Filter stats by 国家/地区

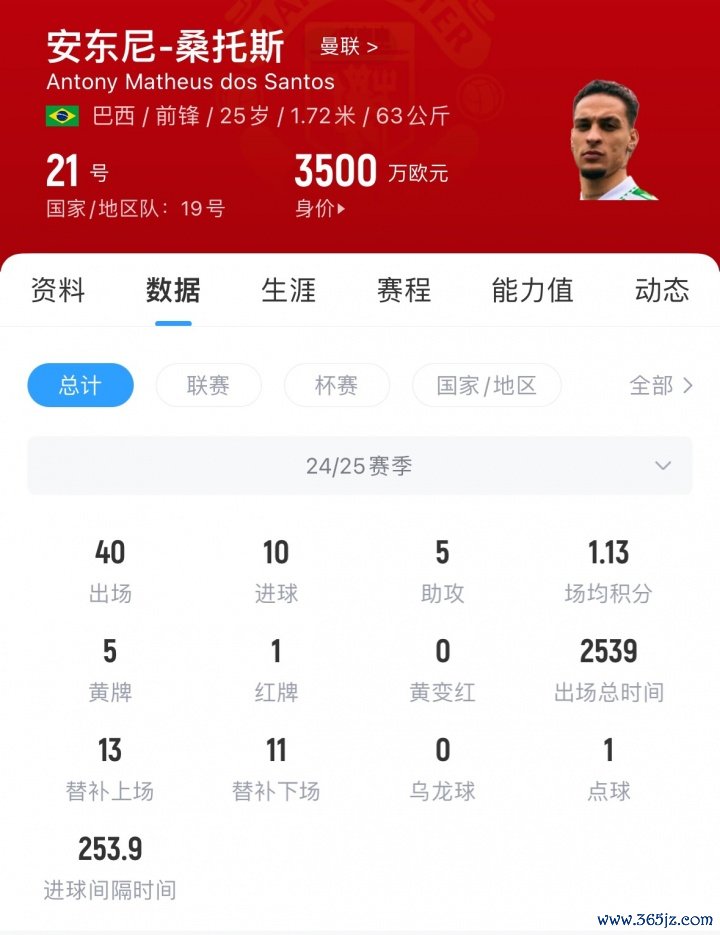486,385
